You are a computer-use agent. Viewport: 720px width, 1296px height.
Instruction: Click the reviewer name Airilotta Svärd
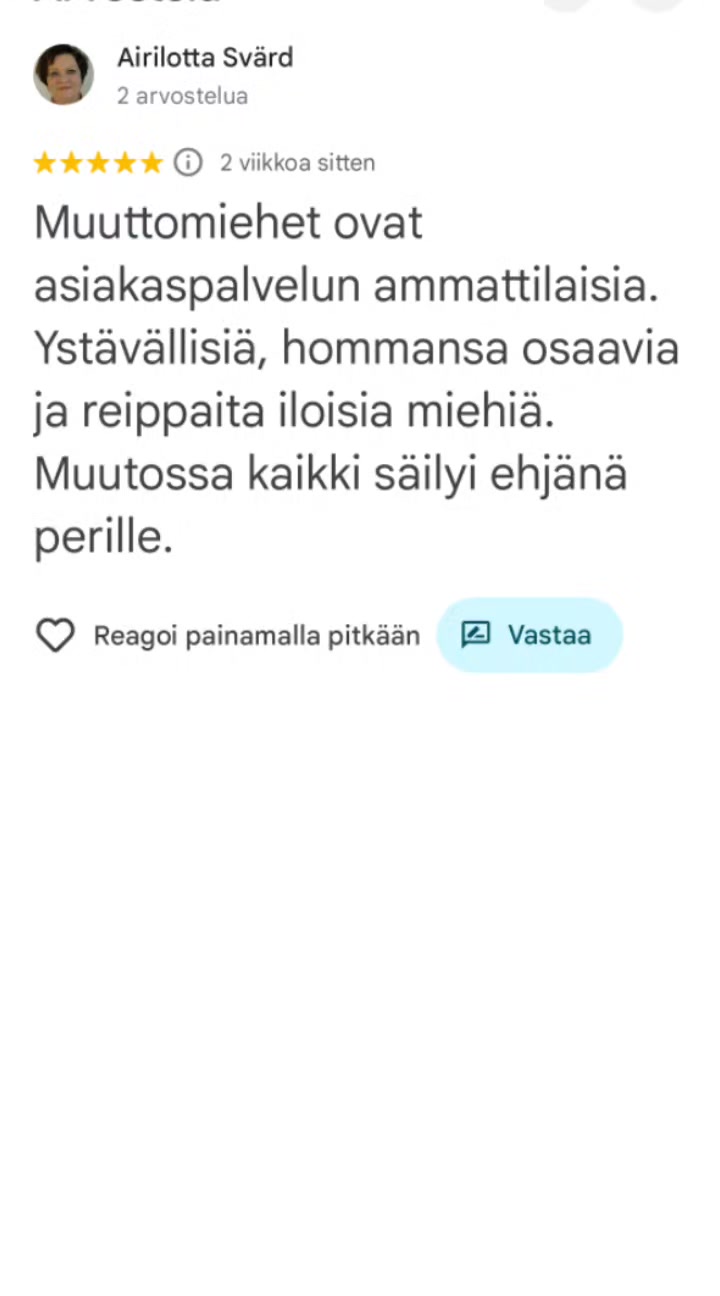[x=205, y=58]
